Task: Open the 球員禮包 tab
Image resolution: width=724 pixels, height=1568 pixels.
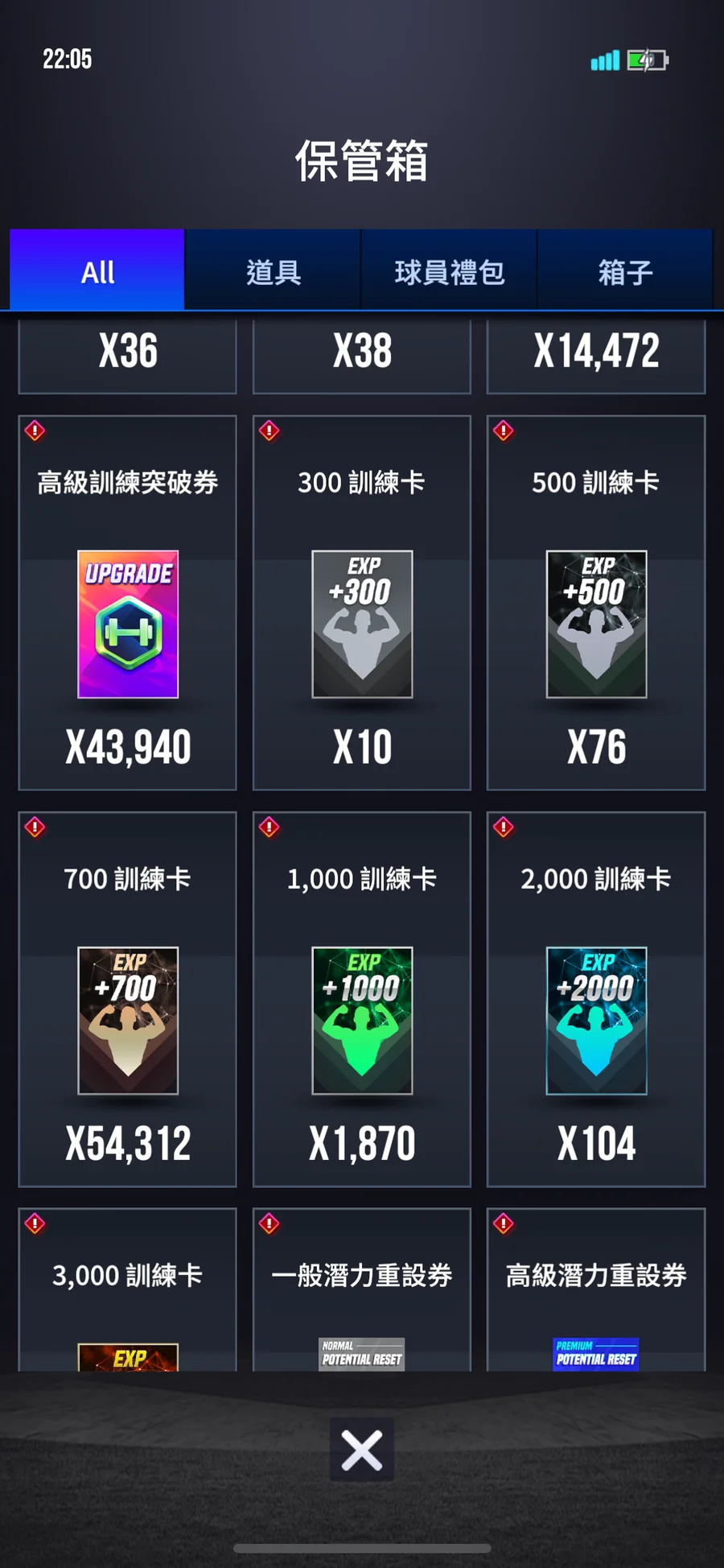Action: [450, 270]
